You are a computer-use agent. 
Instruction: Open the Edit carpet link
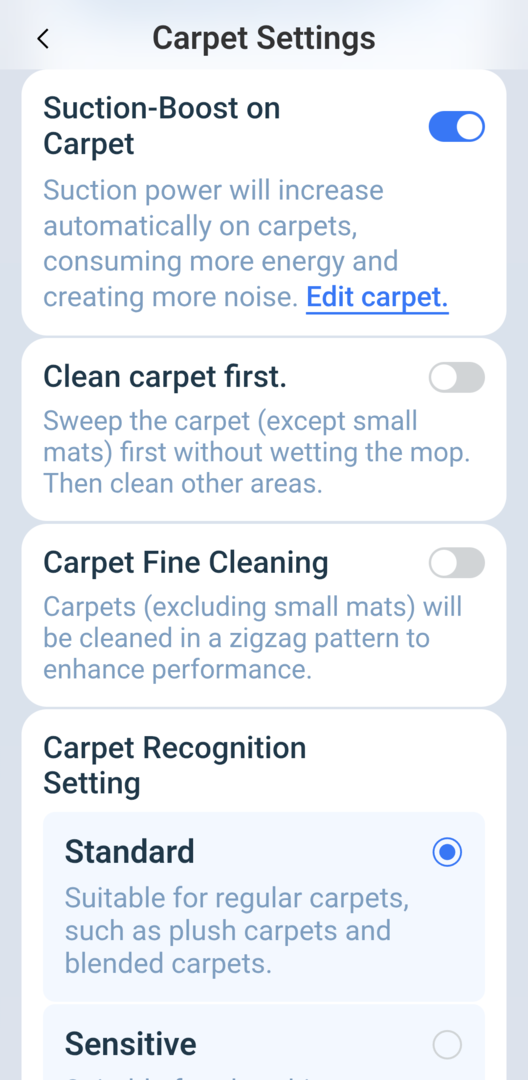(x=377, y=298)
